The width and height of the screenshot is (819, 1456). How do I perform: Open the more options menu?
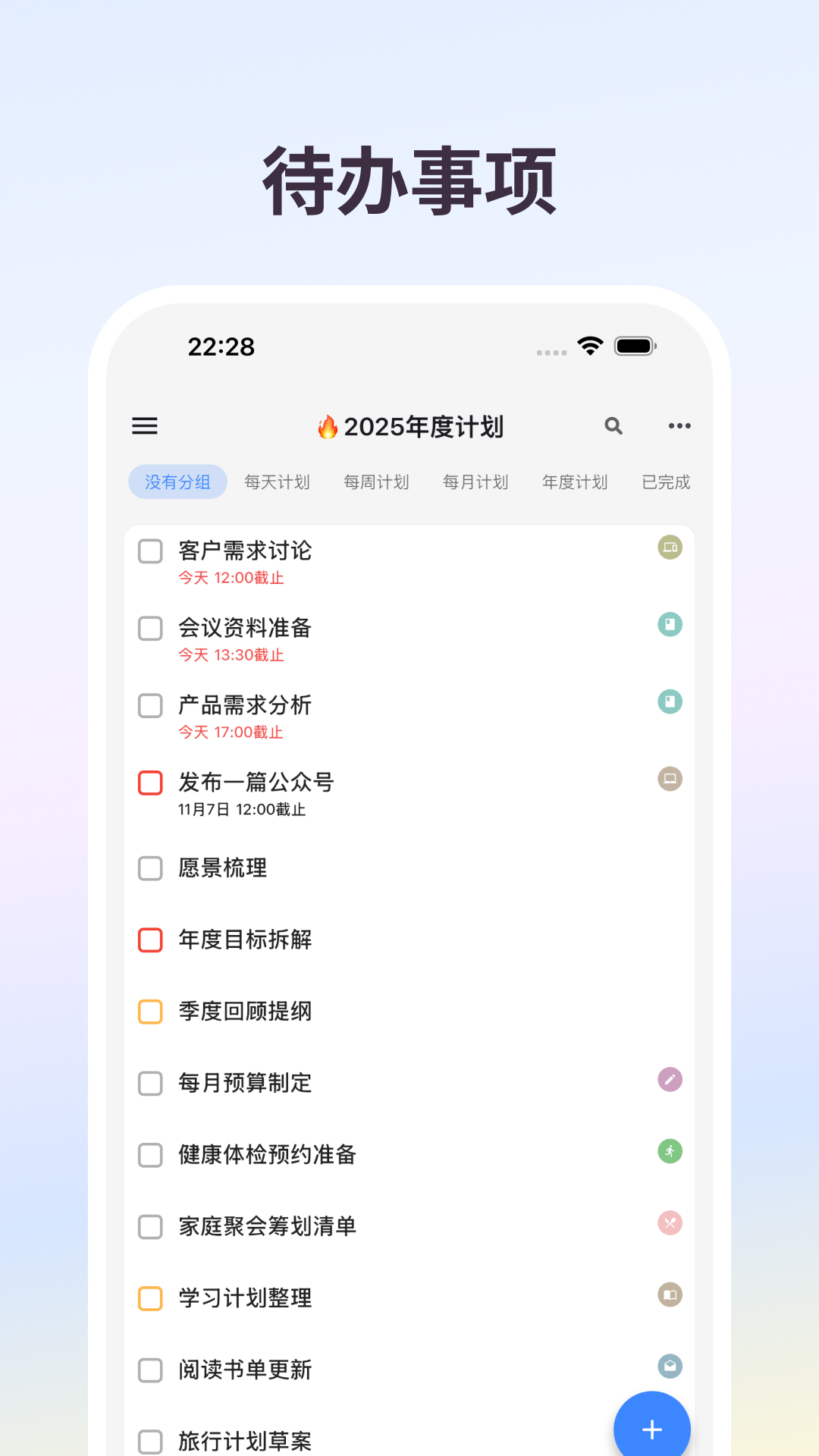(x=679, y=426)
